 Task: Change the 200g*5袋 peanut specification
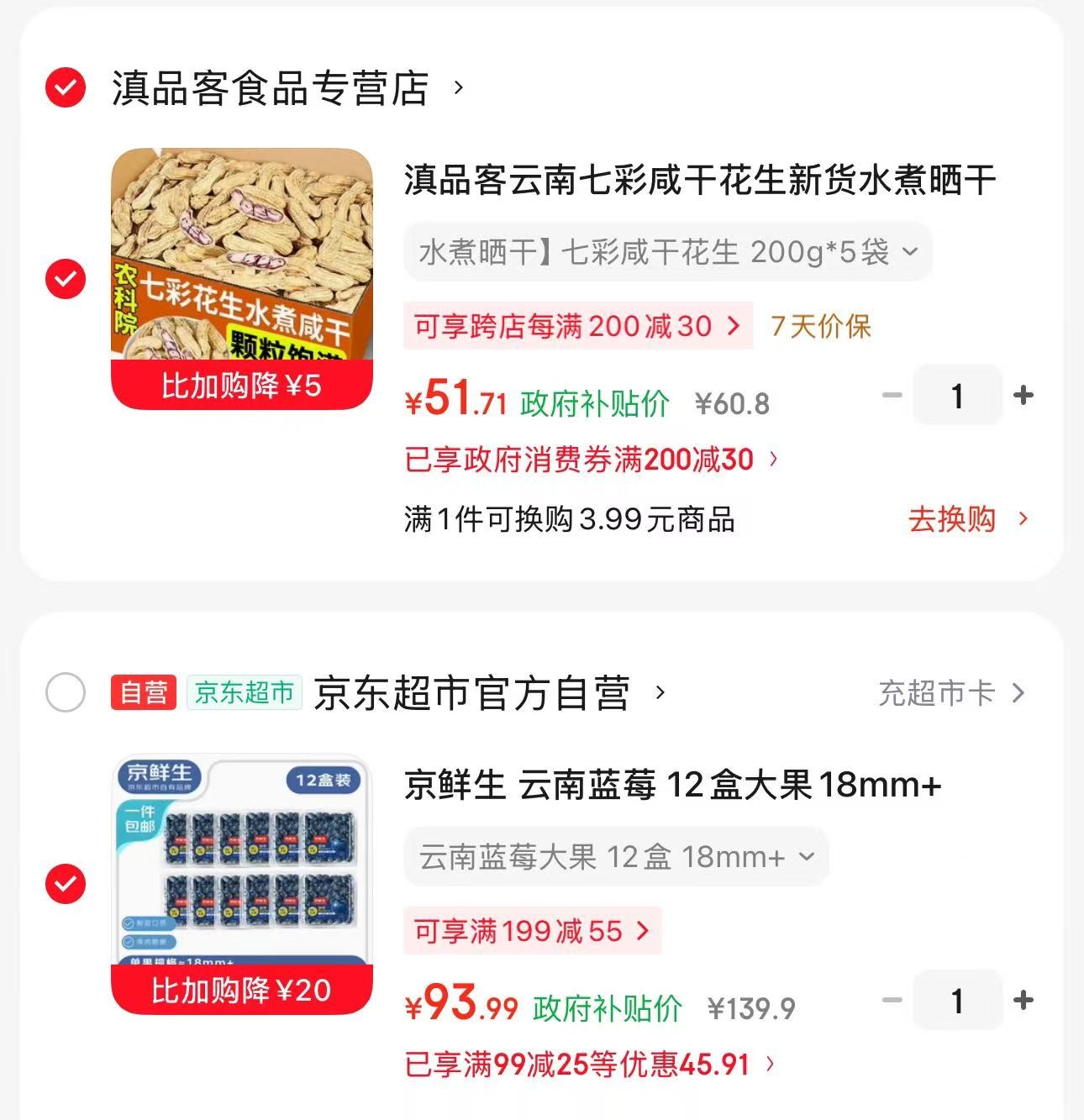point(667,252)
